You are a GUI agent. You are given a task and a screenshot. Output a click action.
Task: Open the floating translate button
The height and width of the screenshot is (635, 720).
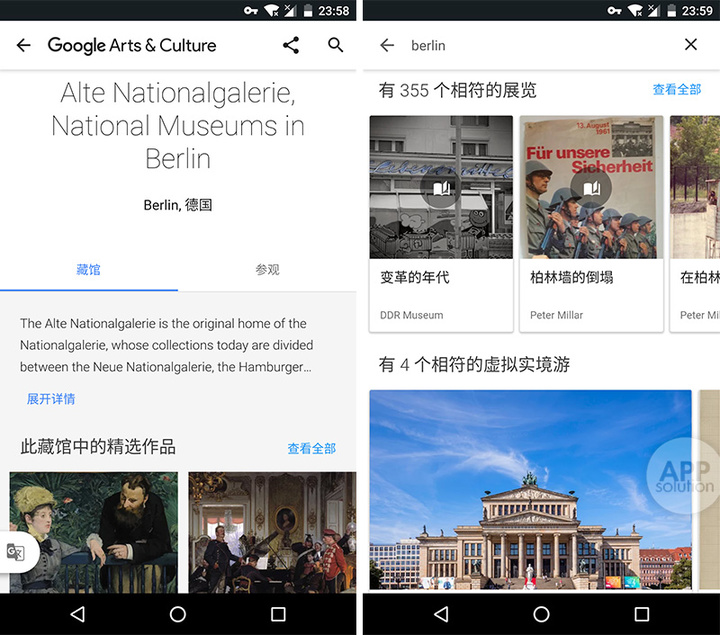coord(16,552)
